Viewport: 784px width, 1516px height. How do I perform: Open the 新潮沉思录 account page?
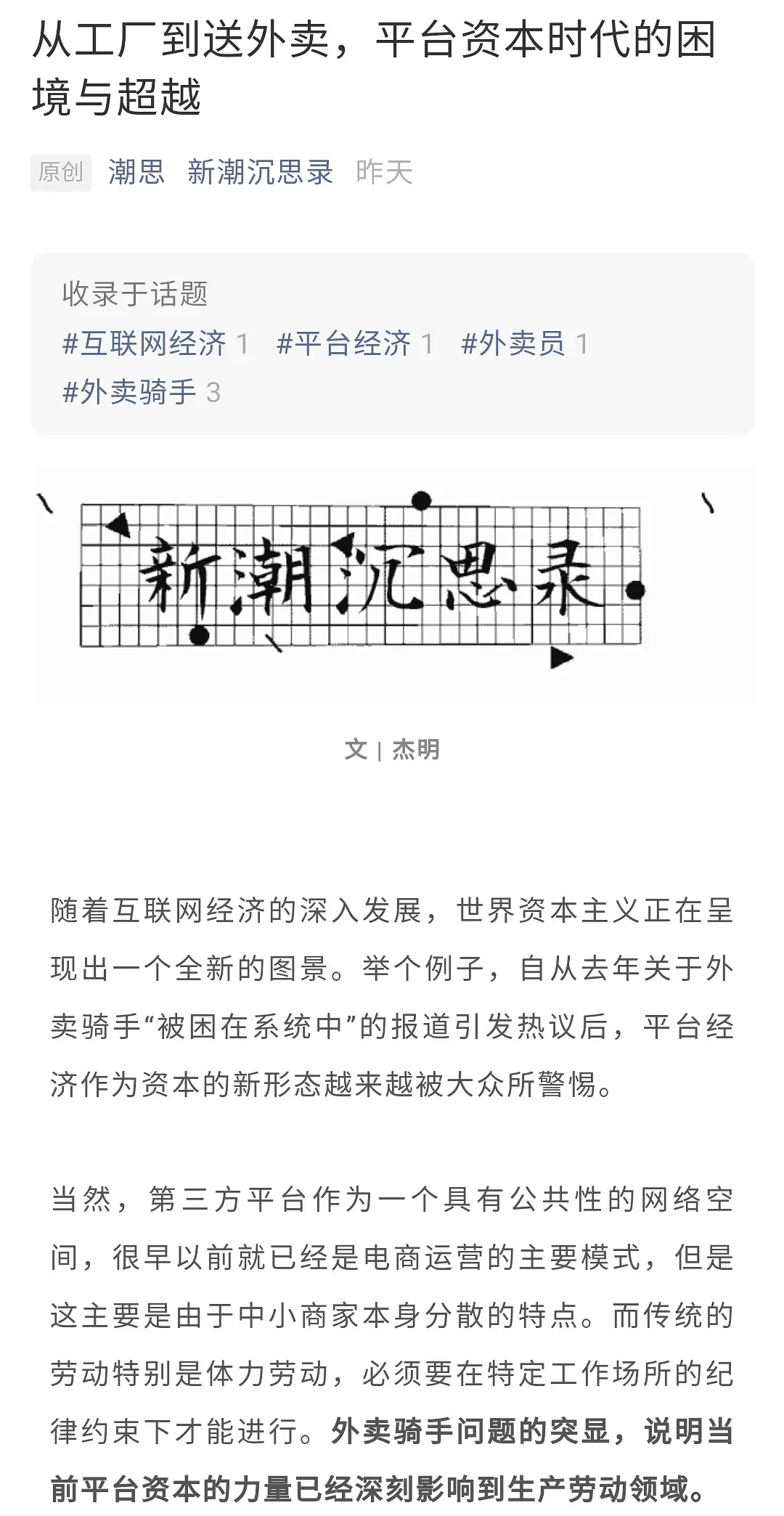pos(260,173)
